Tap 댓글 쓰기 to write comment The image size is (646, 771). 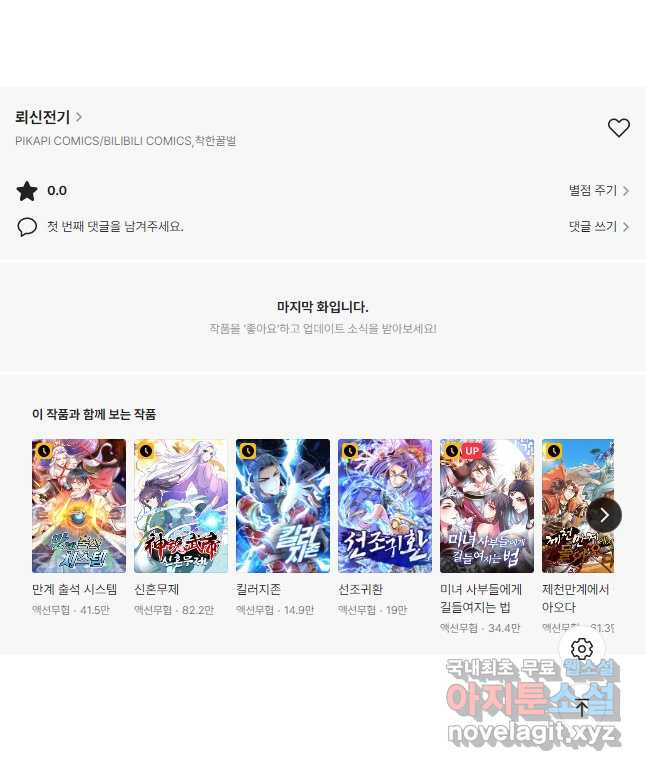pyautogui.click(x=598, y=227)
